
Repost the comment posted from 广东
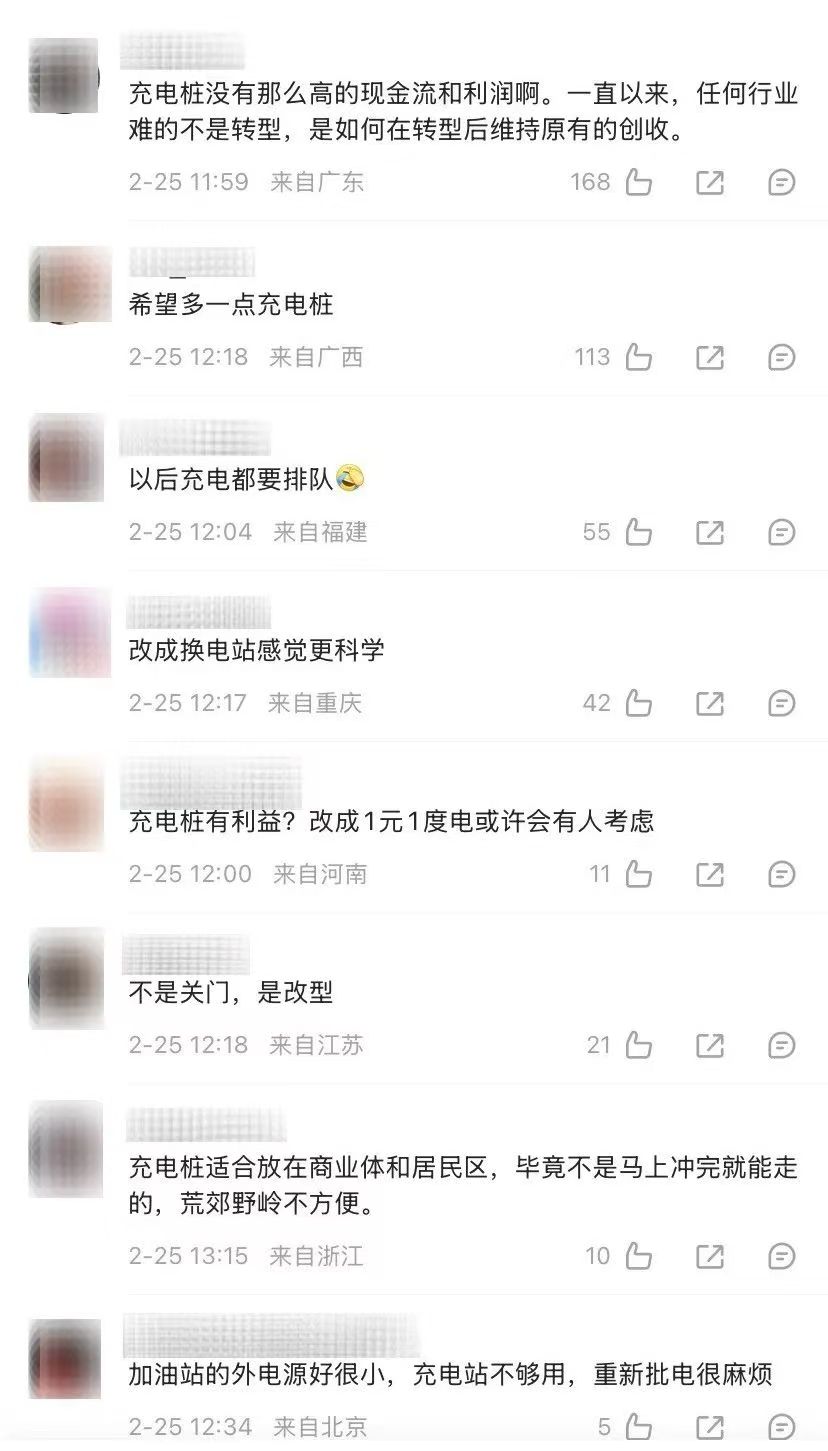(x=710, y=183)
